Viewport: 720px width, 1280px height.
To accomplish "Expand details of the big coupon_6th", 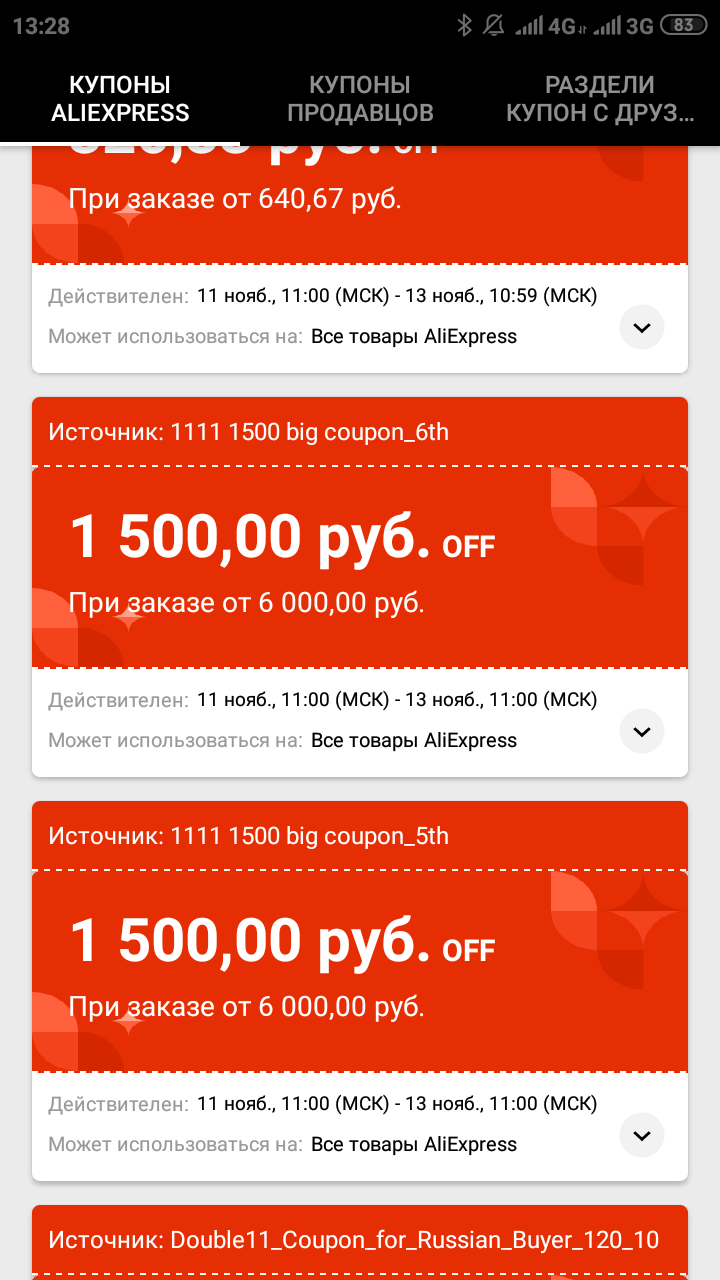I will pos(642,732).
